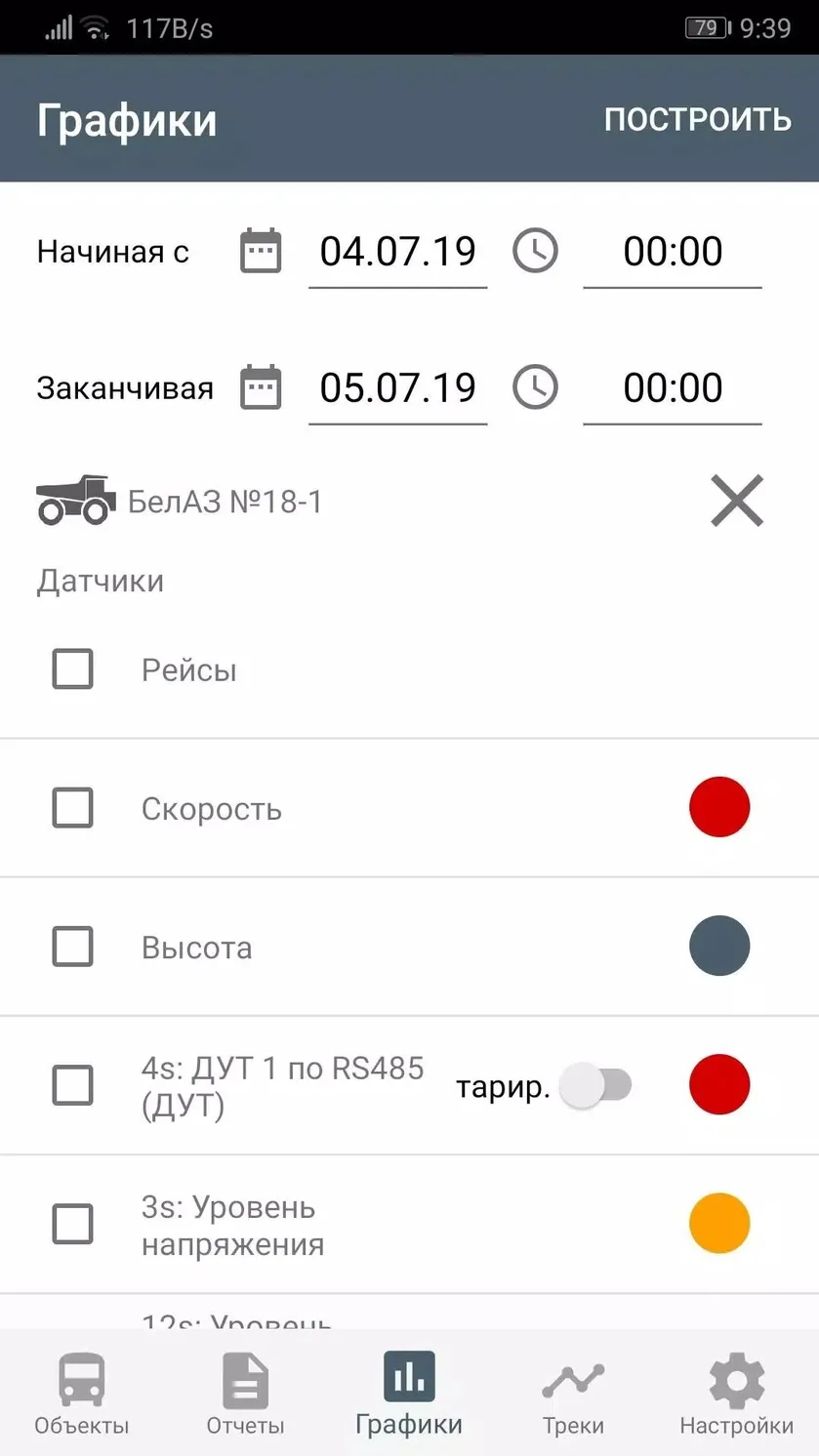
Task: Check the Высота checkbox
Action: tap(72, 947)
